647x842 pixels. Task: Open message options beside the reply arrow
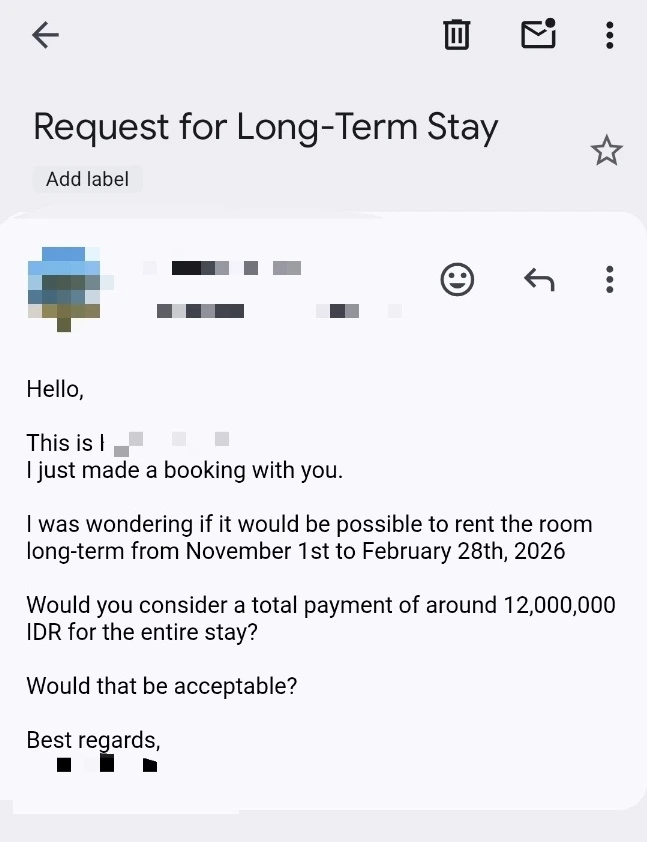[609, 279]
